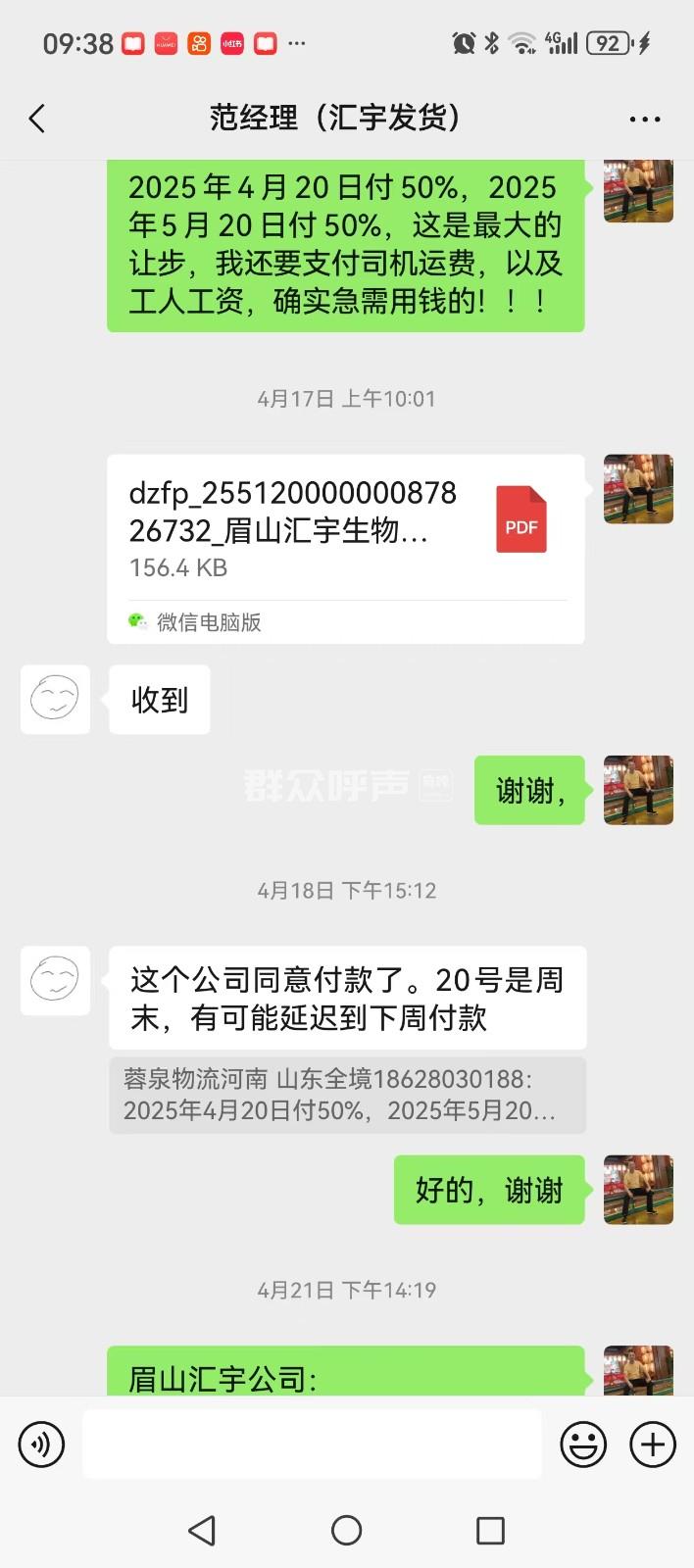Switch to voice message input
The width and height of the screenshot is (694, 1568).
41,1444
